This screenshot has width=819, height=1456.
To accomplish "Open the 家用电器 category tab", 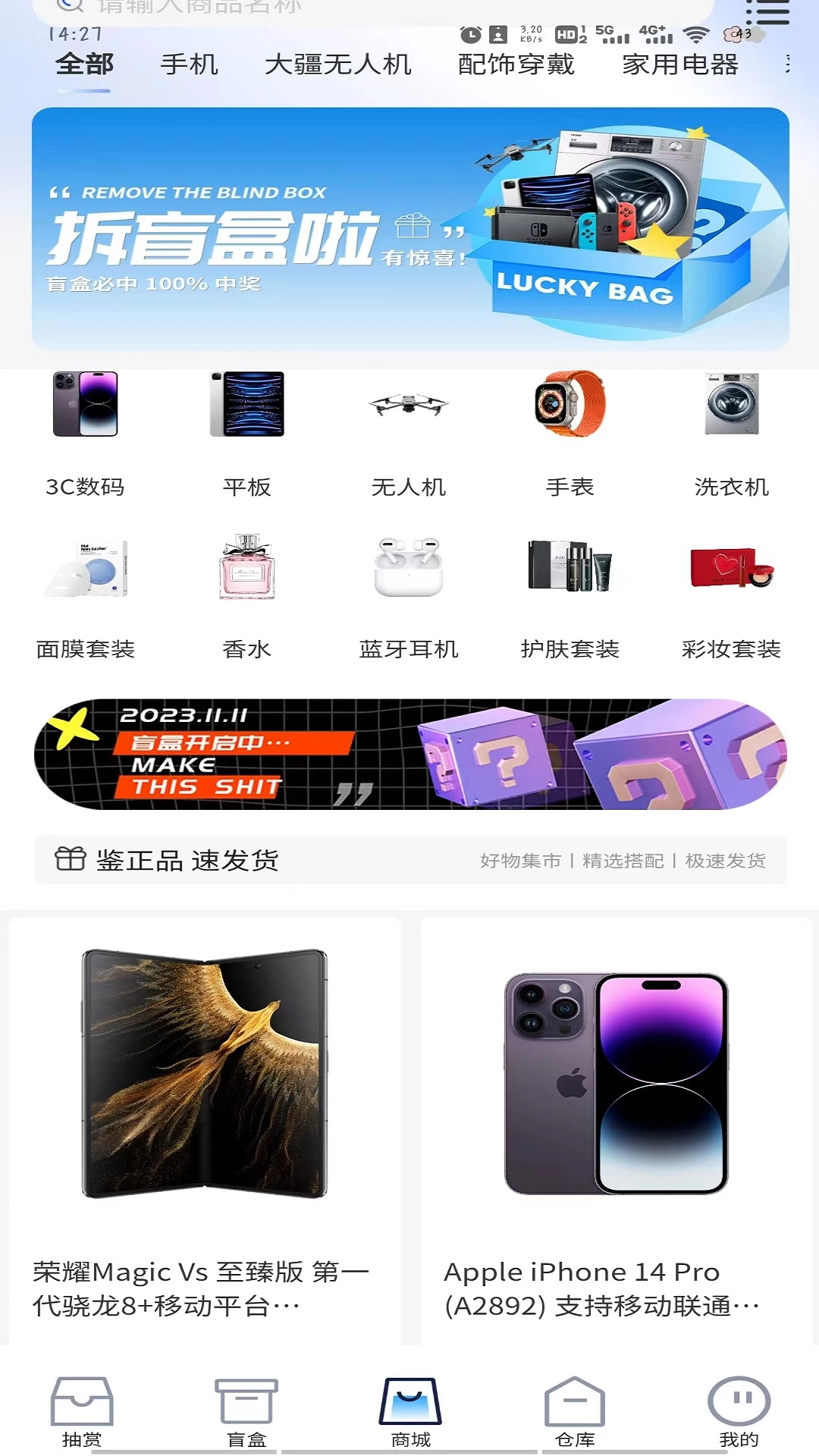I will (680, 65).
